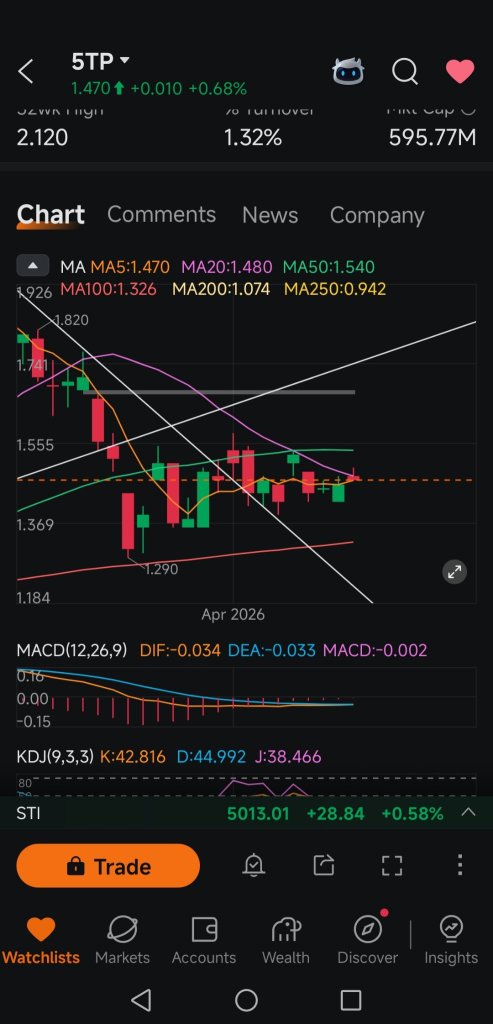
Task: Expand the chart to full screen
Action: click(x=454, y=572)
